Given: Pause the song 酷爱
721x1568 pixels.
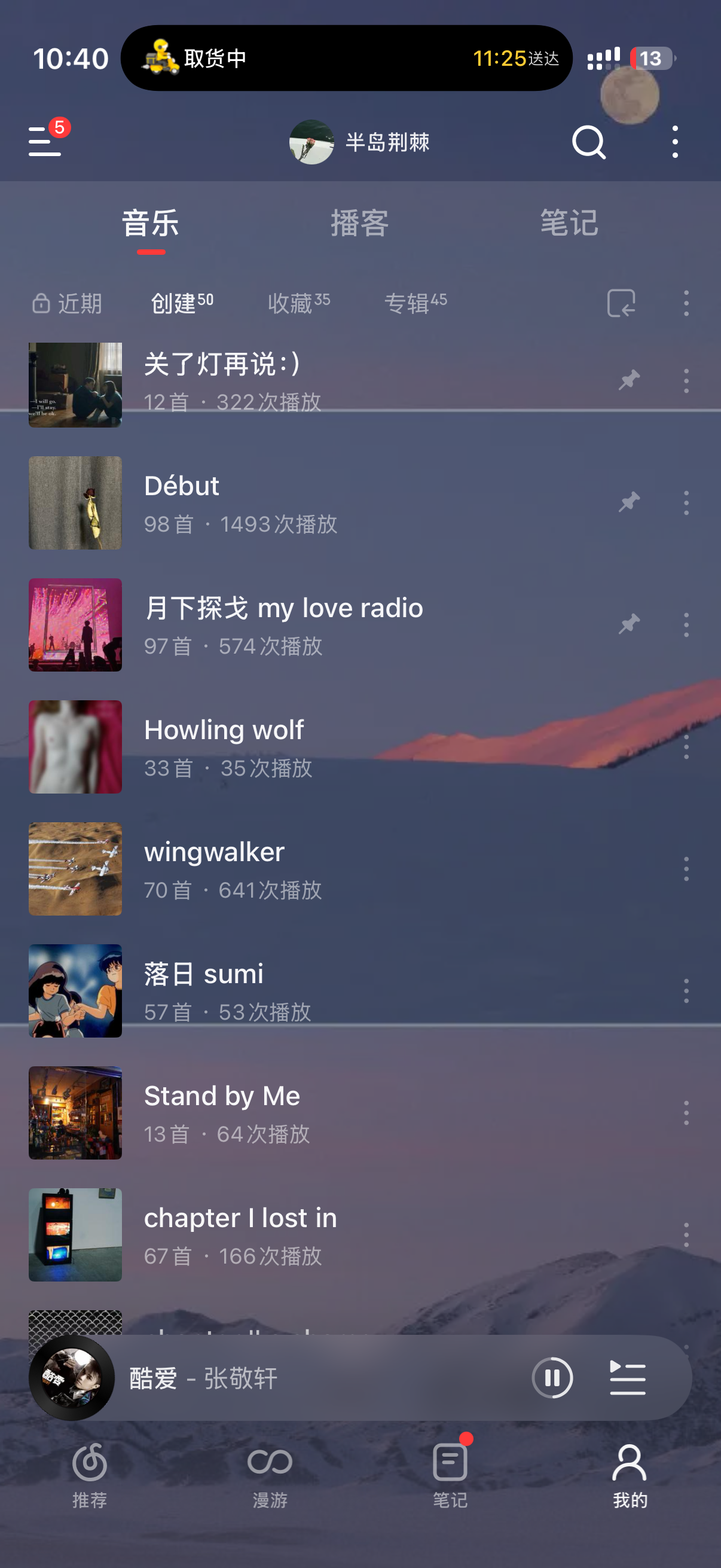Looking at the screenshot, I should click(x=552, y=1377).
